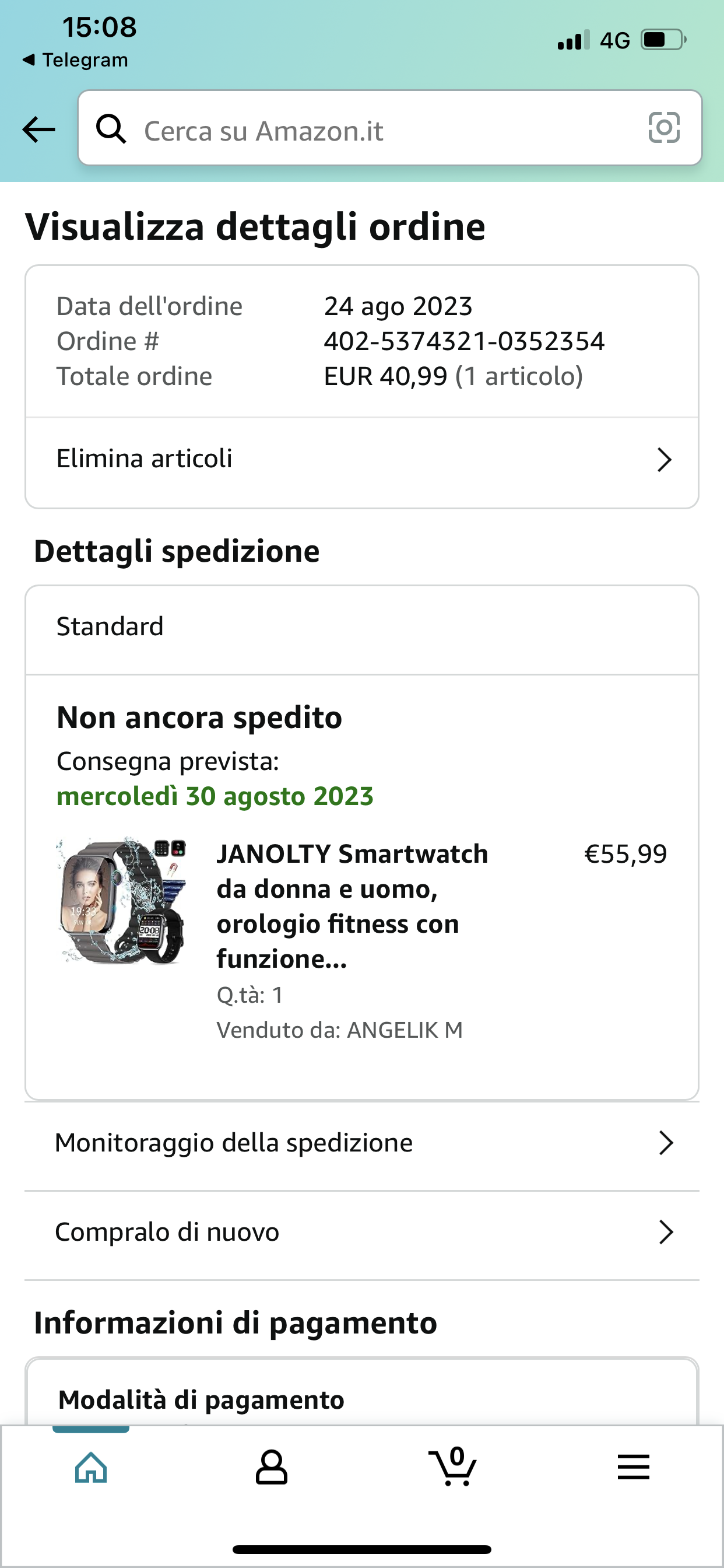The height and width of the screenshot is (1568, 724).
Task: Go back using the arrow icon
Action: [x=39, y=129]
